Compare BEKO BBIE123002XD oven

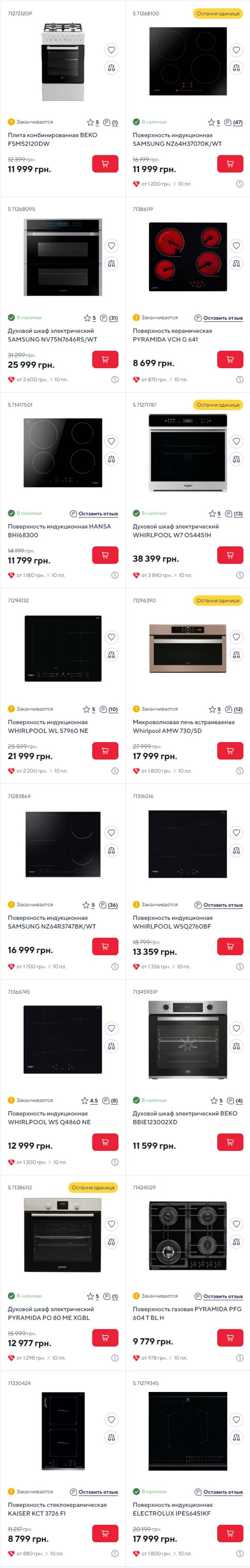pyautogui.click(x=236, y=1046)
